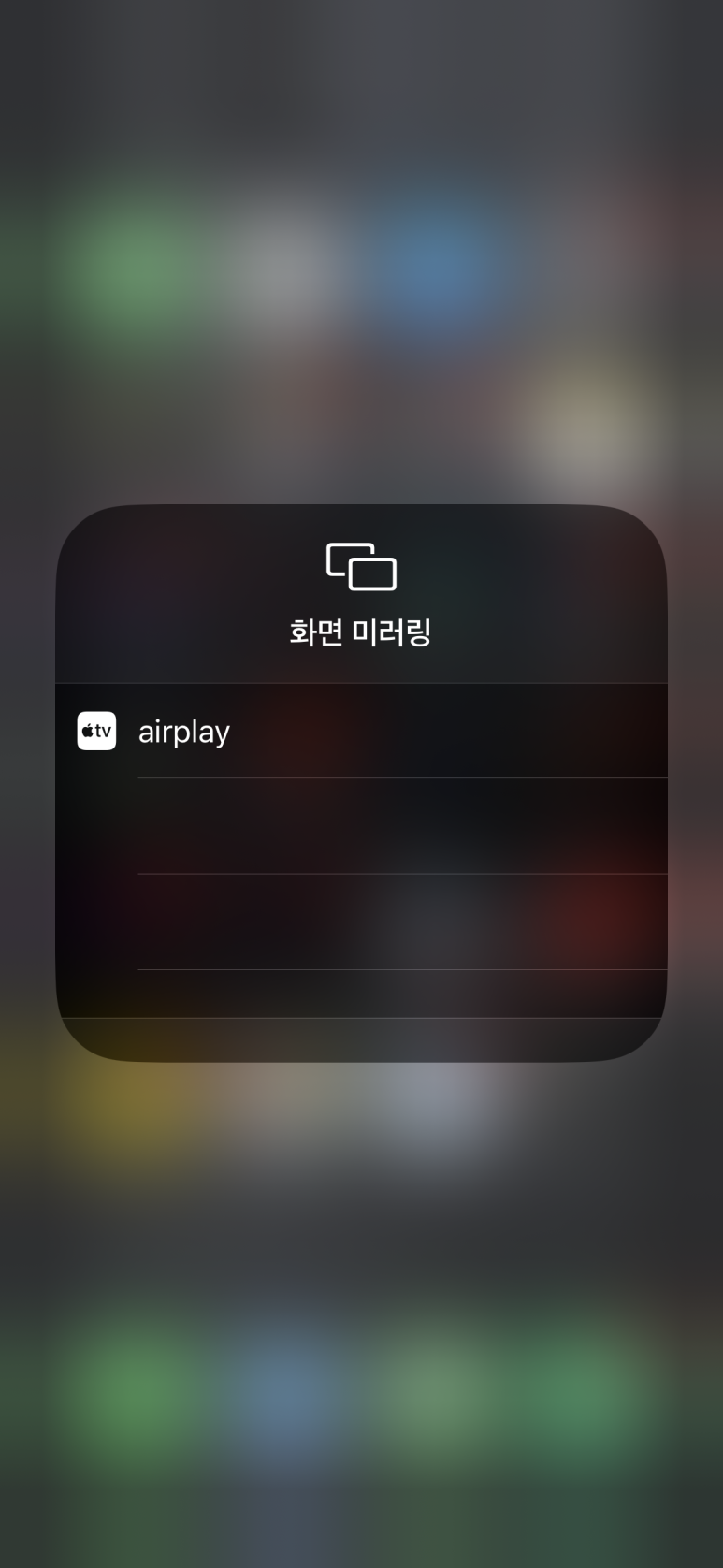Click the white mirroring glyph above the title

[x=361, y=566]
